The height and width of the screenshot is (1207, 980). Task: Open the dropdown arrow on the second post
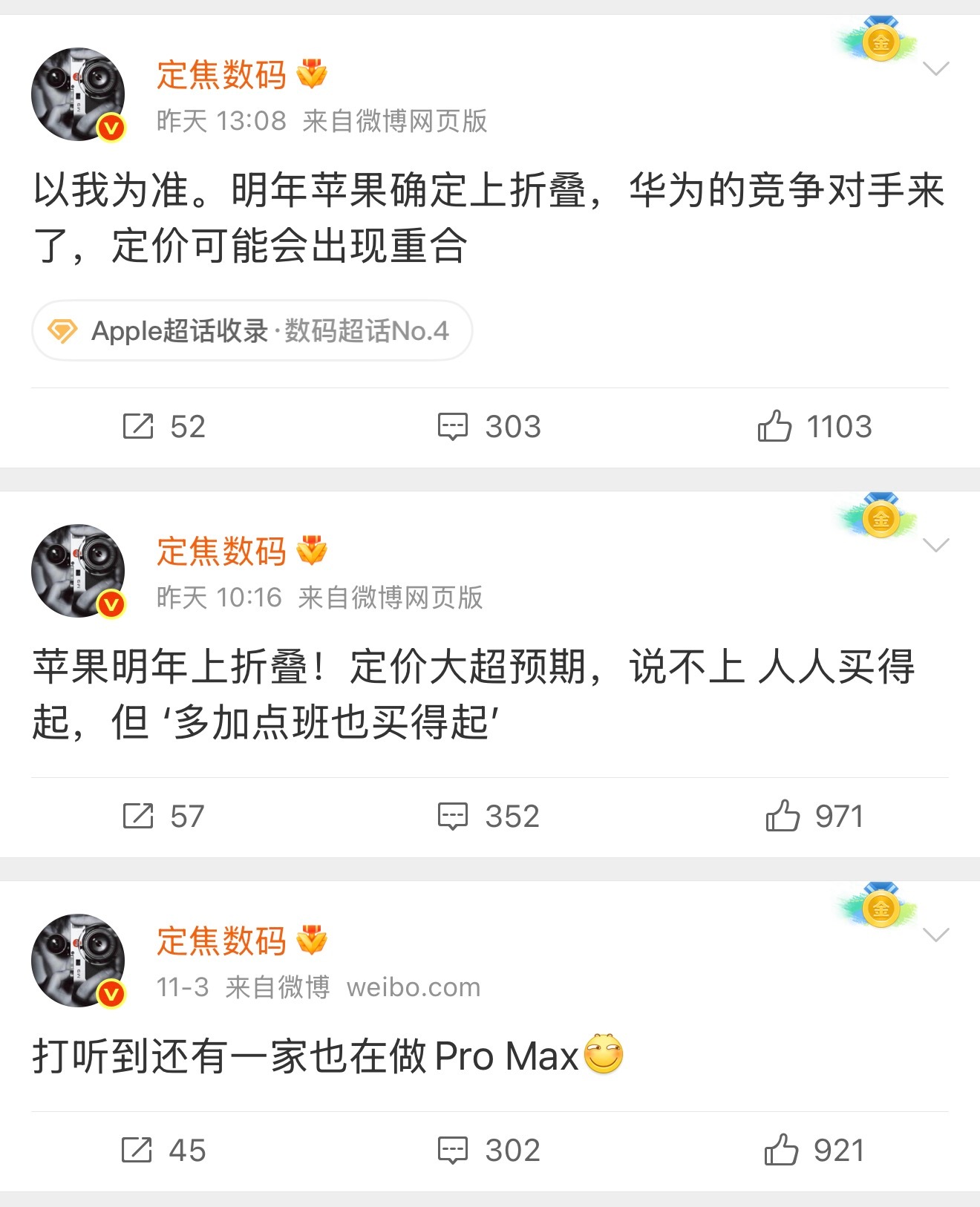click(938, 543)
